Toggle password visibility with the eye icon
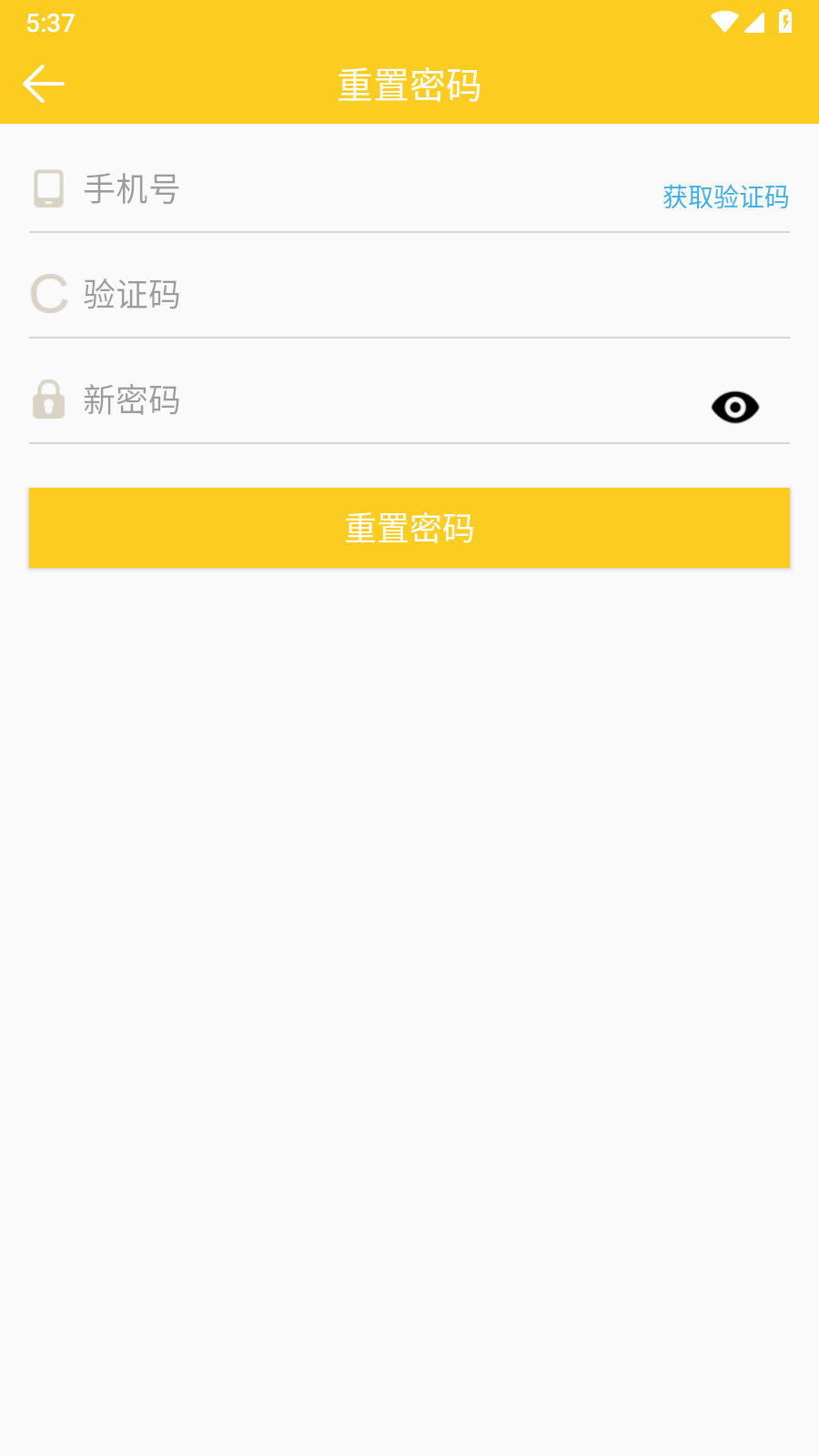The width and height of the screenshot is (819, 1456). click(734, 407)
